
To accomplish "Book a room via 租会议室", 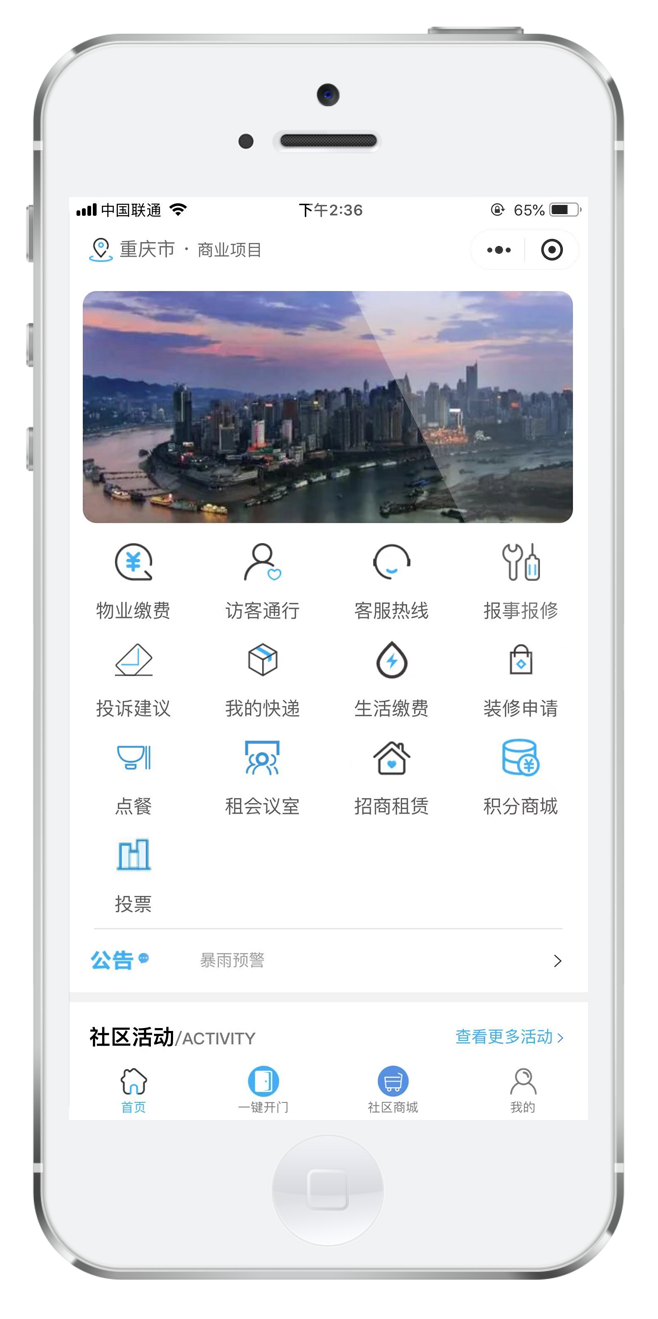I will click(x=262, y=776).
